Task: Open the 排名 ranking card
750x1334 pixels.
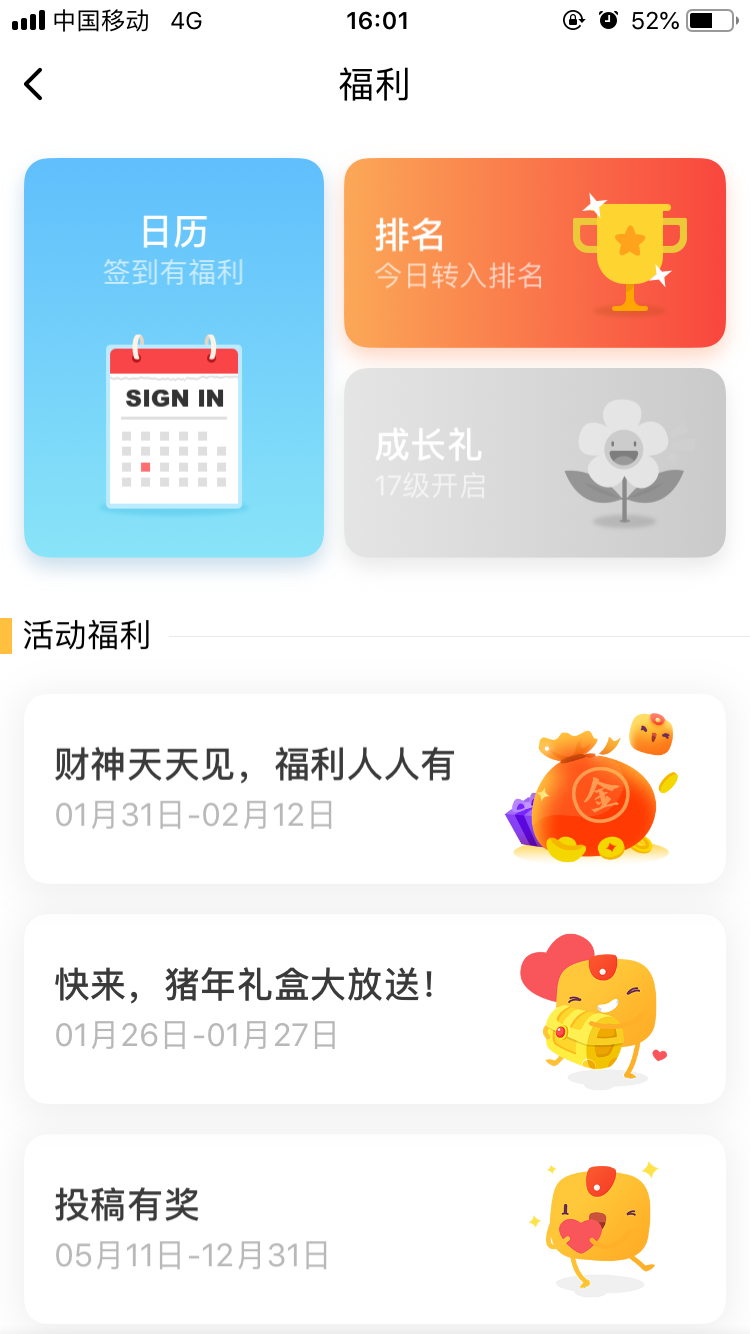Action: (x=534, y=253)
